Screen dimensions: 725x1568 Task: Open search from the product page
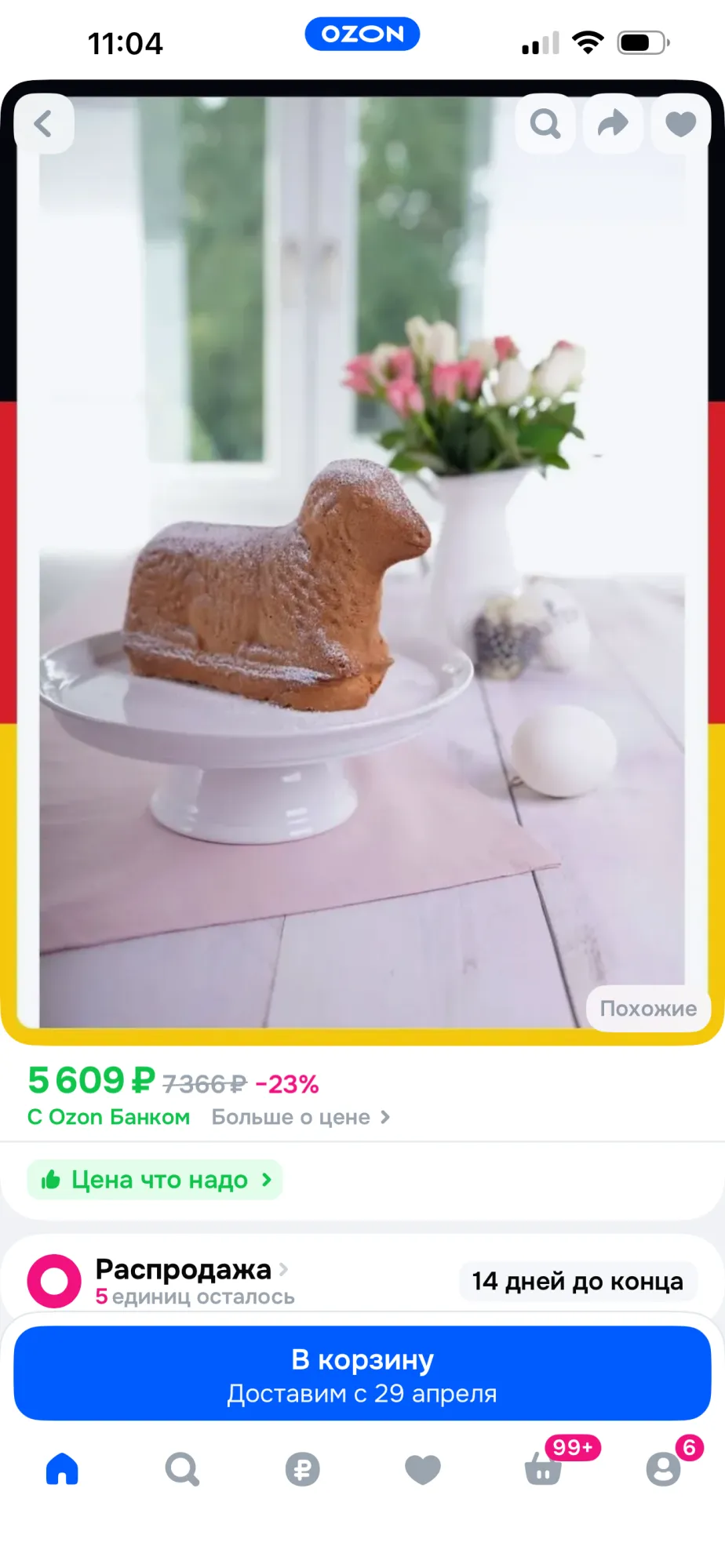(545, 123)
